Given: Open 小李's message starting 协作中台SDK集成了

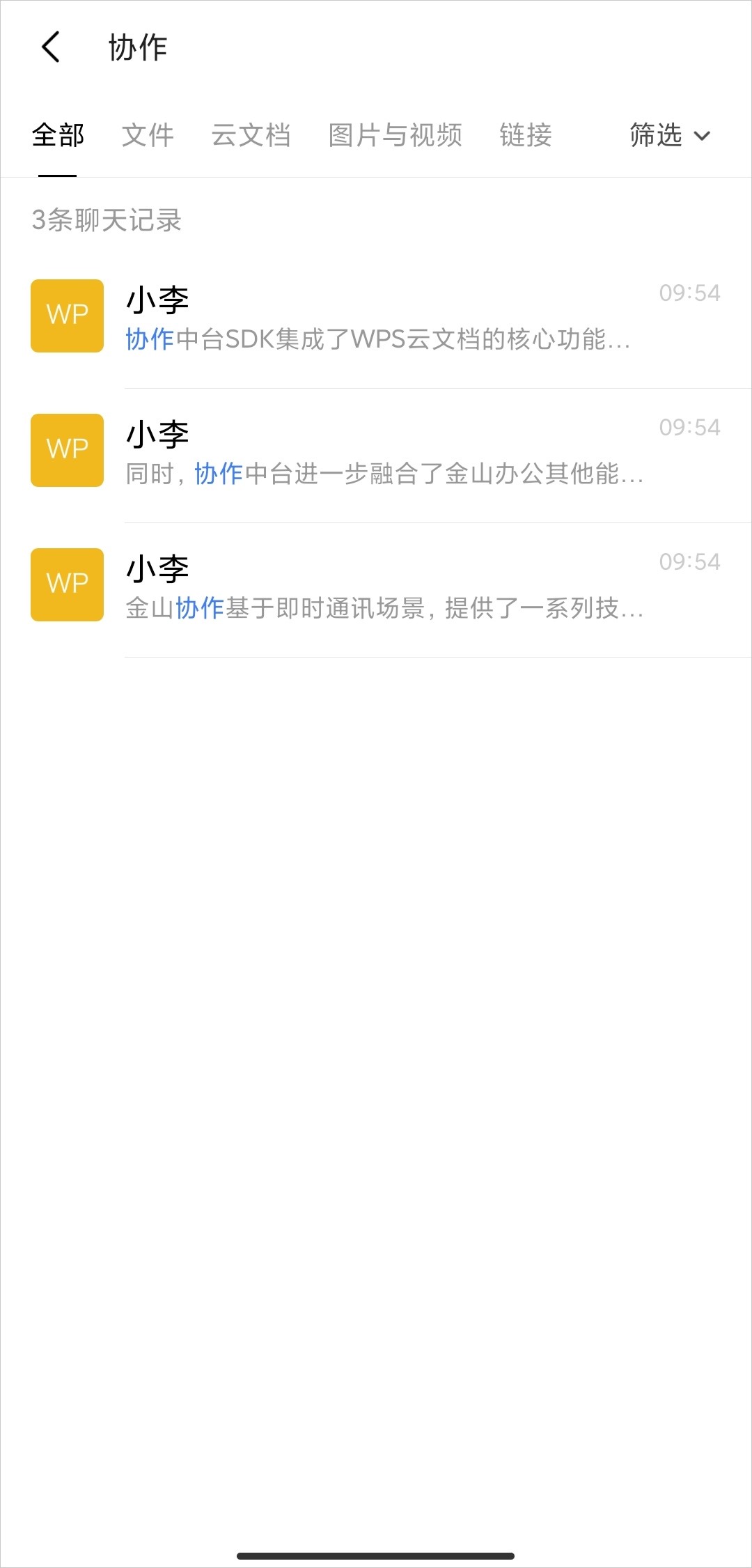Looking at the screenshot, I should pos(390,317).
